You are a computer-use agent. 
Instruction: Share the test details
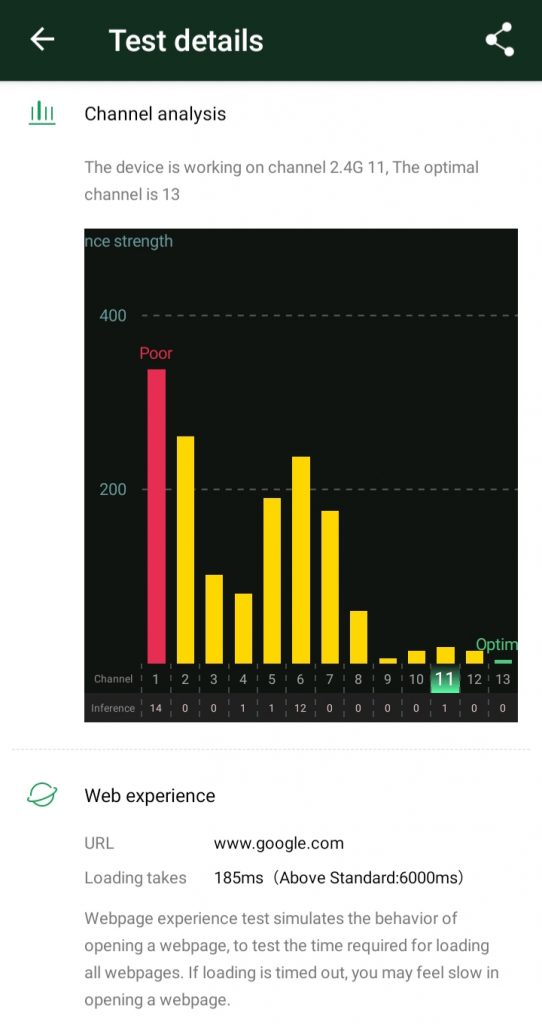500,40
